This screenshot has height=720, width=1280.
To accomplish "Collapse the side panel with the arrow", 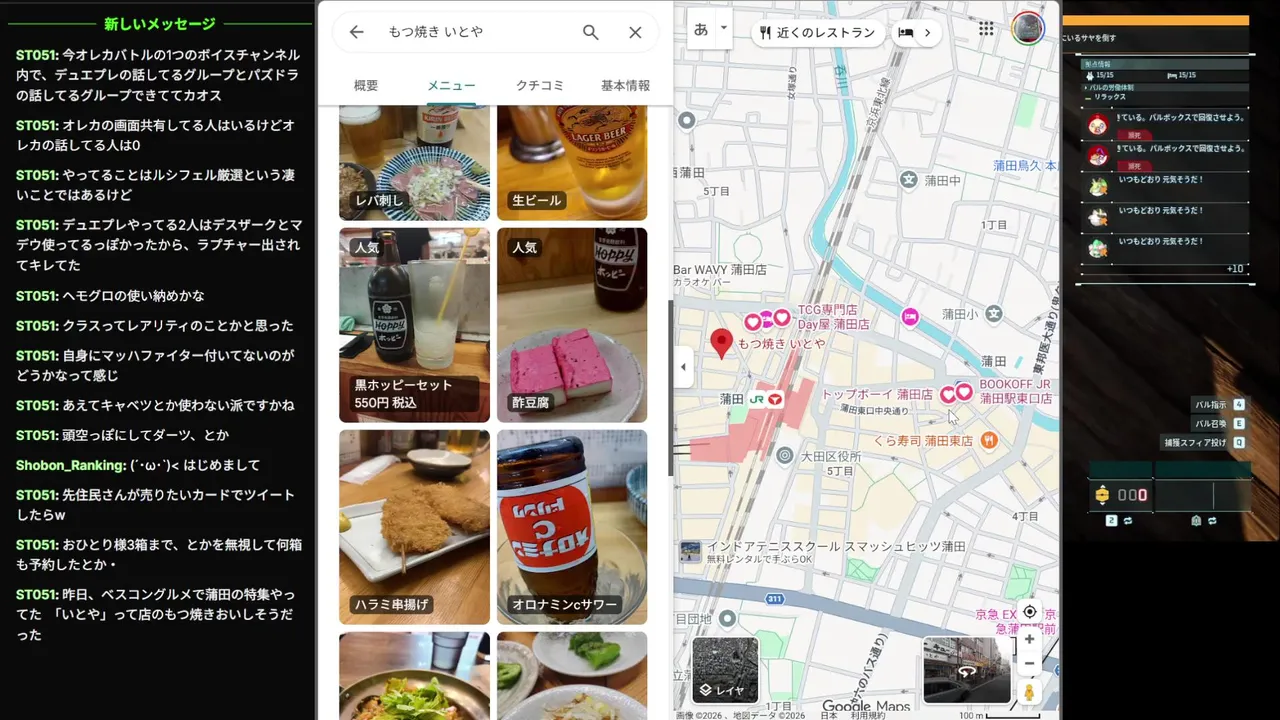I will 683,367.
